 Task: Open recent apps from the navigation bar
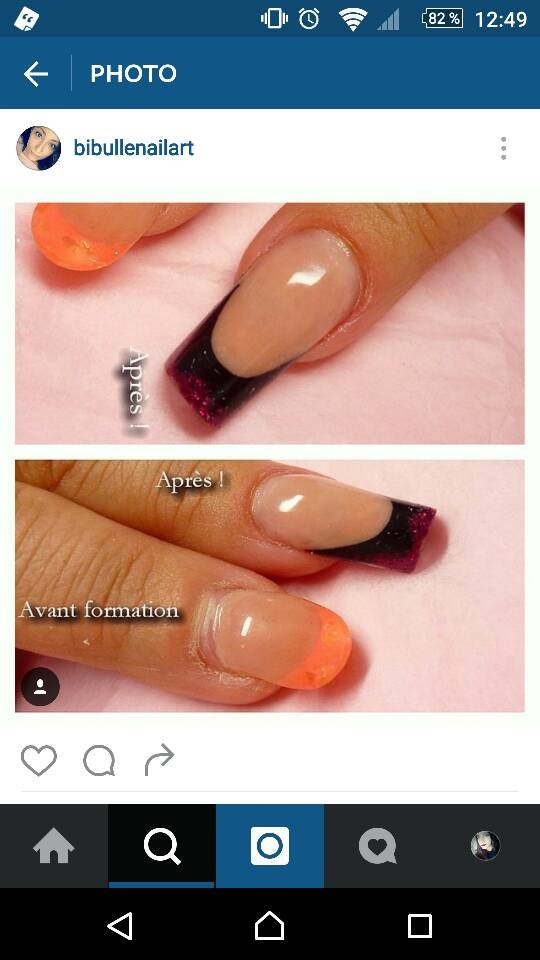coord(420,926)
